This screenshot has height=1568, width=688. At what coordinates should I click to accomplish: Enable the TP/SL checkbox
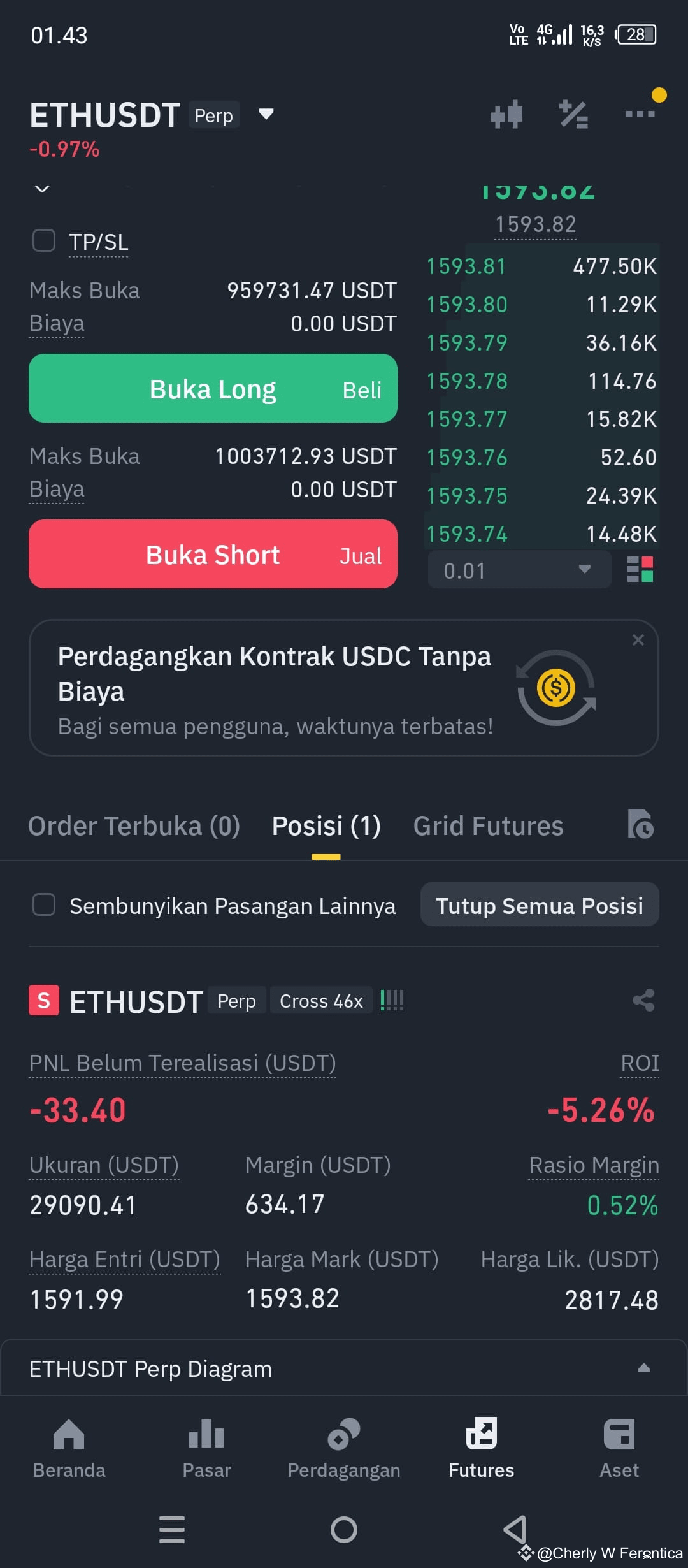point(44,241)
